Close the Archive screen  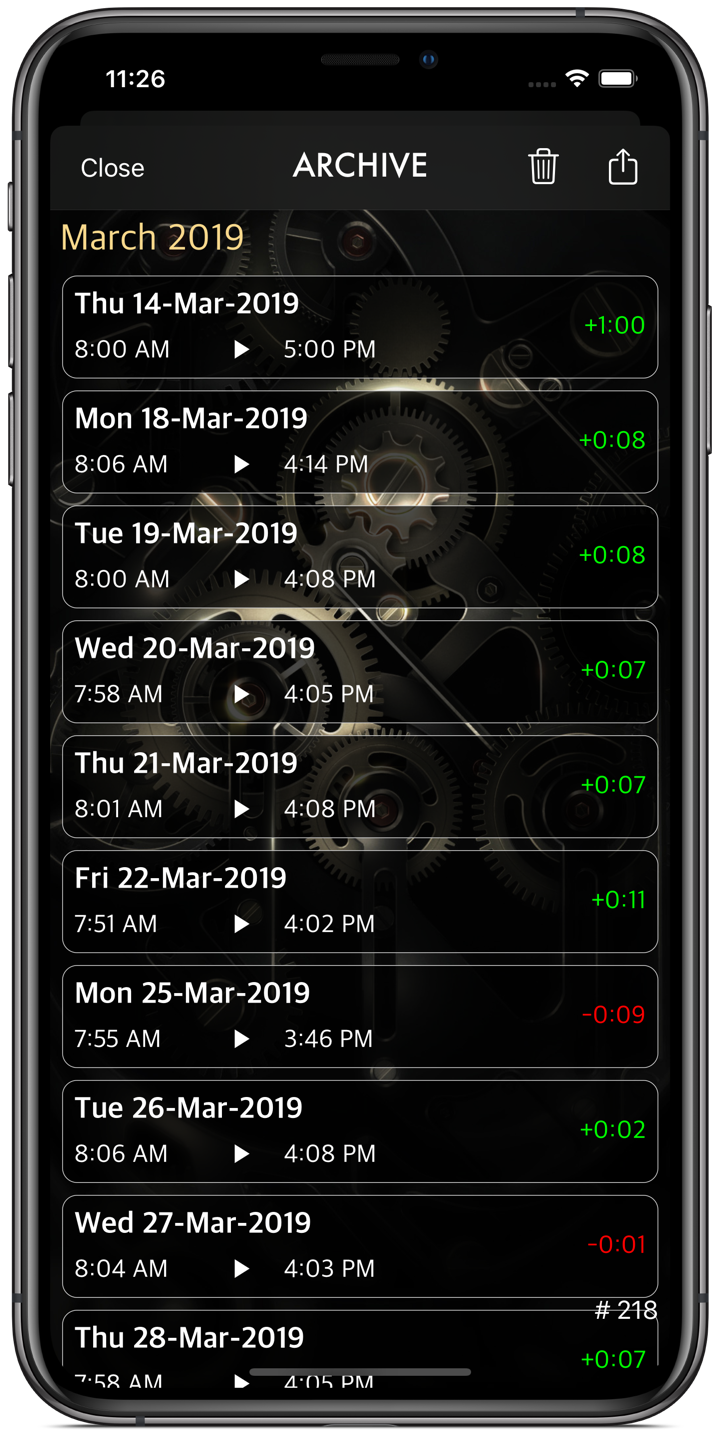(112, 168)
